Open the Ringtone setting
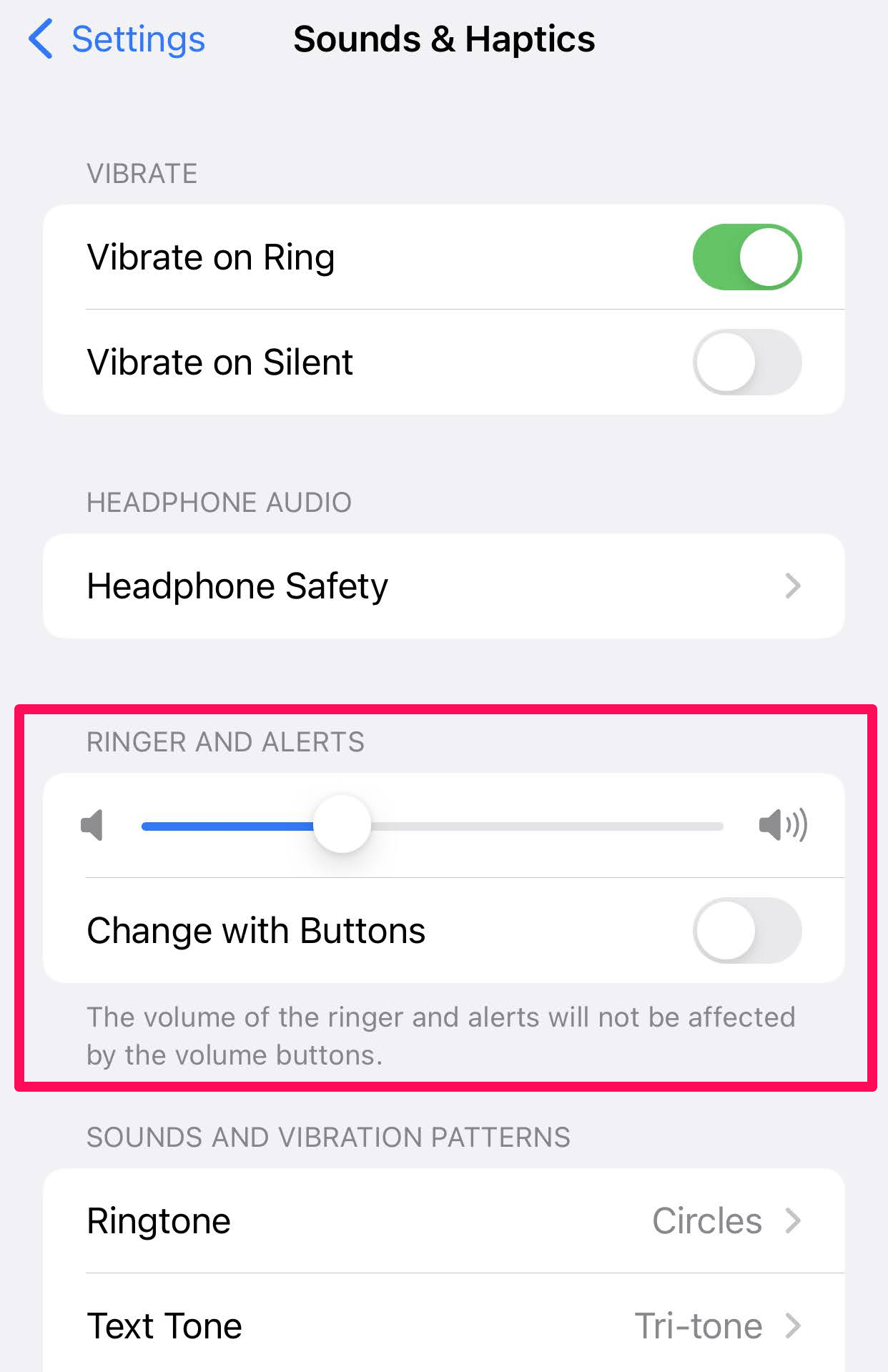The height and width of the screenshot is (1372, 888). tap(443, 1220)
